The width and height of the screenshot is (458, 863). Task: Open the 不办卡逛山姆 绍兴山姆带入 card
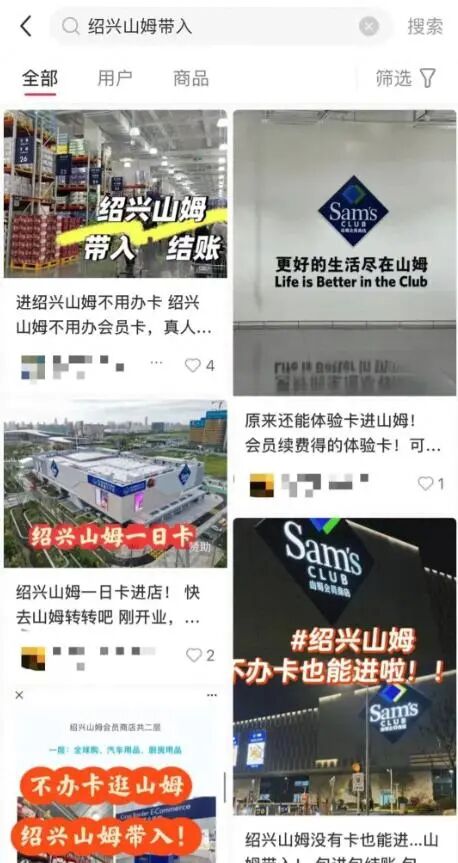115,782
